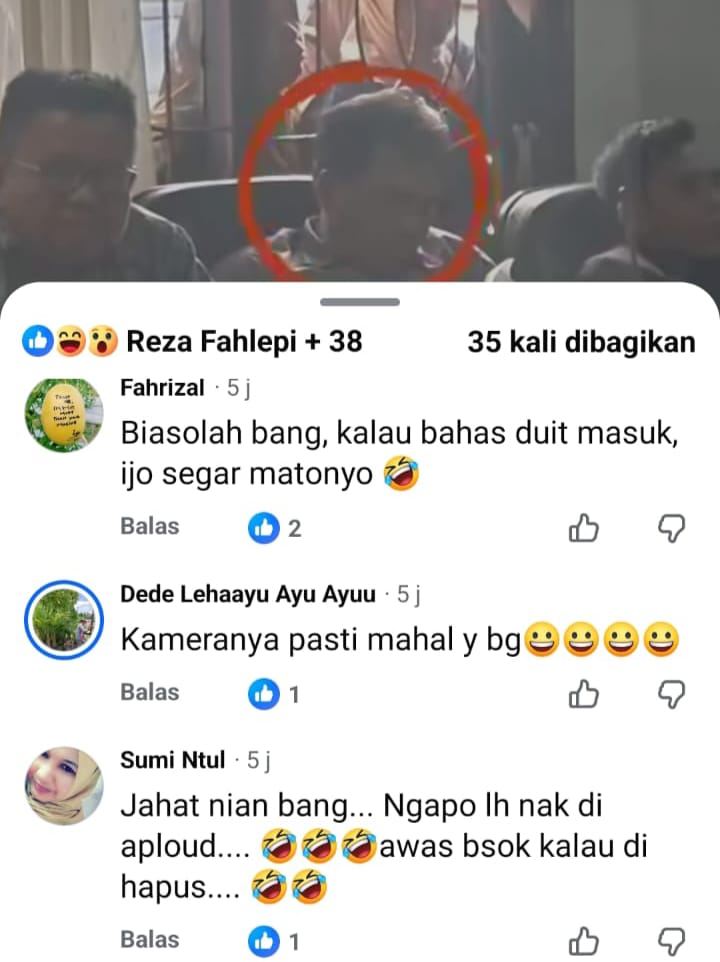Open Fahrizal's profile picture
Screen dimensions: 720x962
[x=63, y=413]
